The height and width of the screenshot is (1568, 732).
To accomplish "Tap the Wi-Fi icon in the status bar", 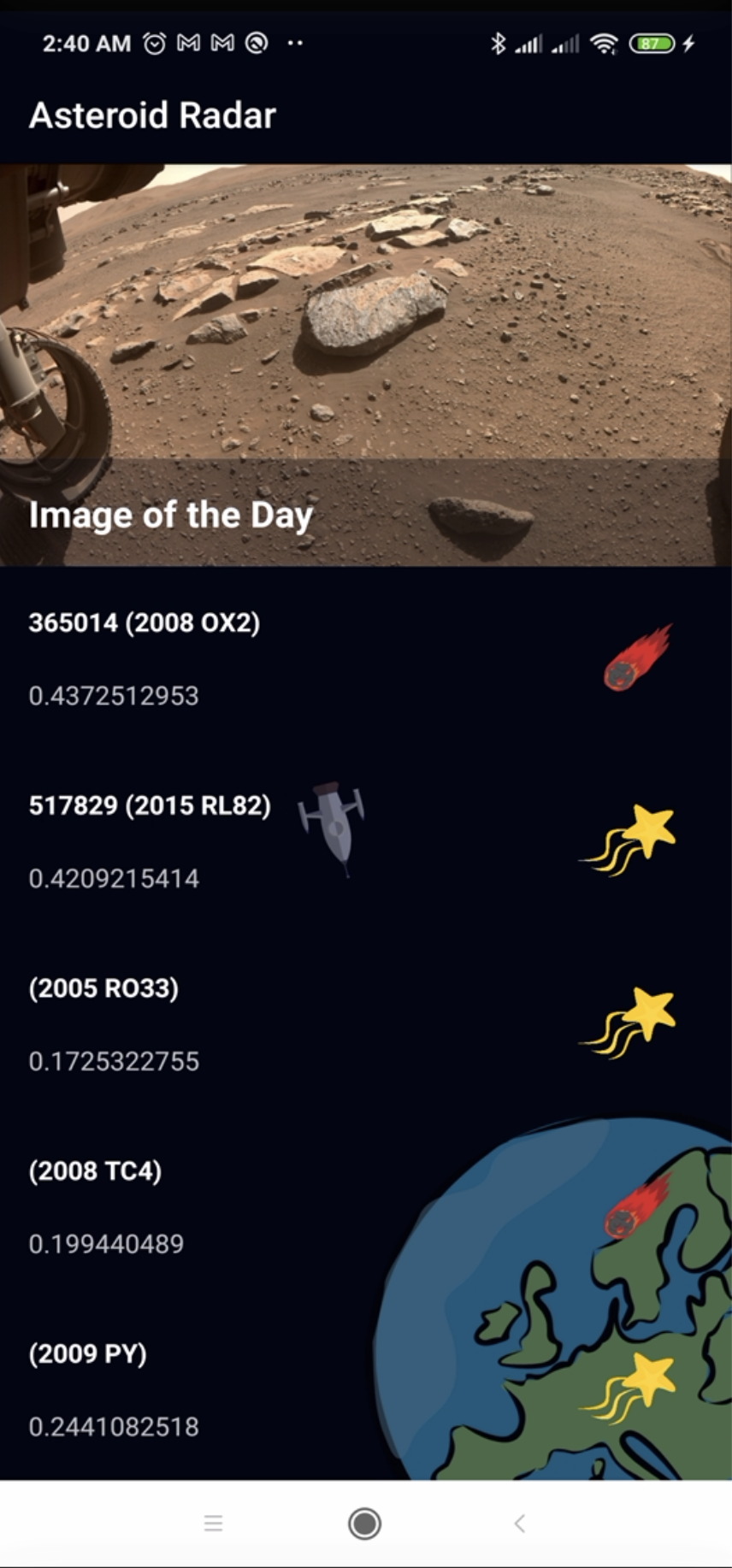I will coord(605,43).
